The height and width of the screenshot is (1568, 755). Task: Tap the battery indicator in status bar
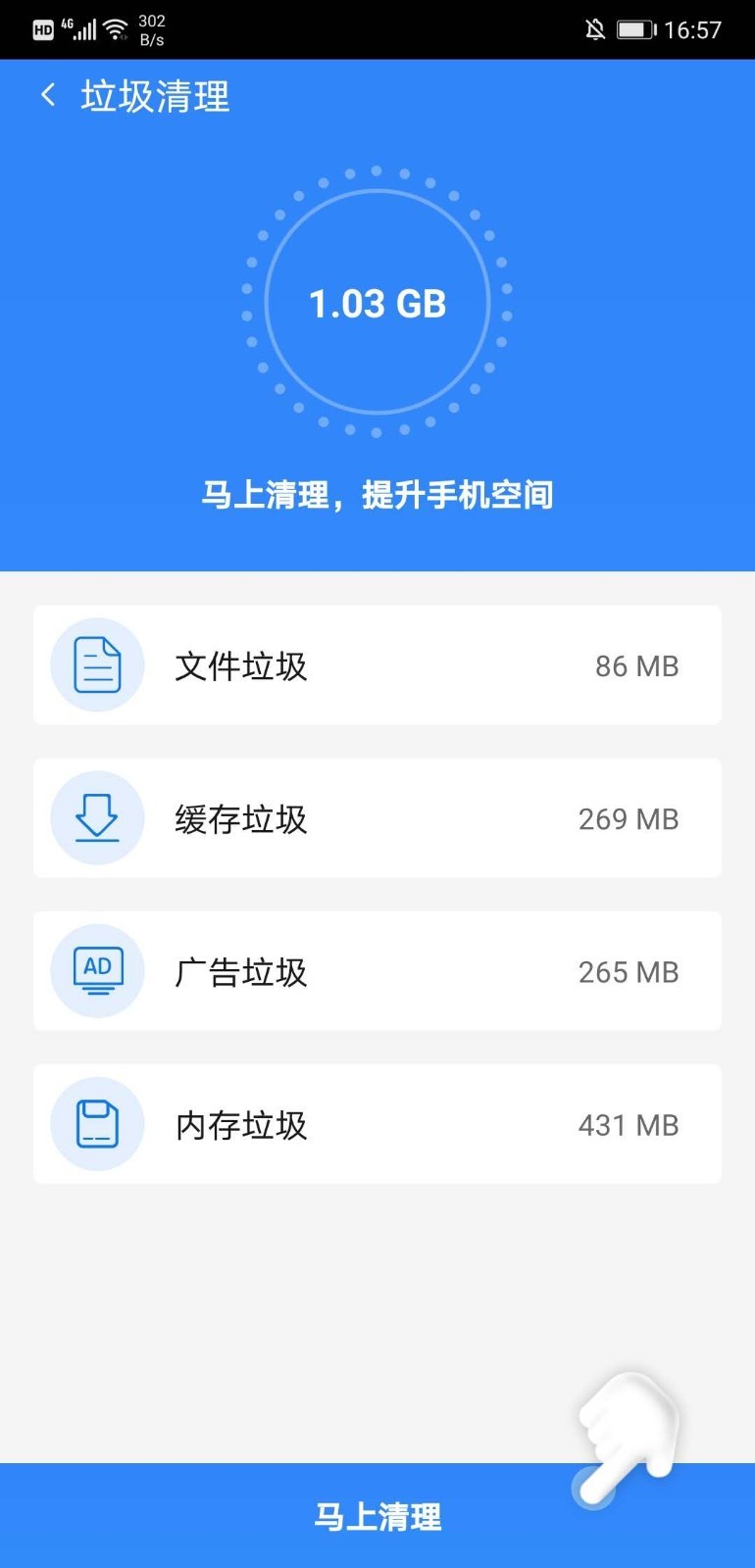pyautogui.click(x=636, y=29)
